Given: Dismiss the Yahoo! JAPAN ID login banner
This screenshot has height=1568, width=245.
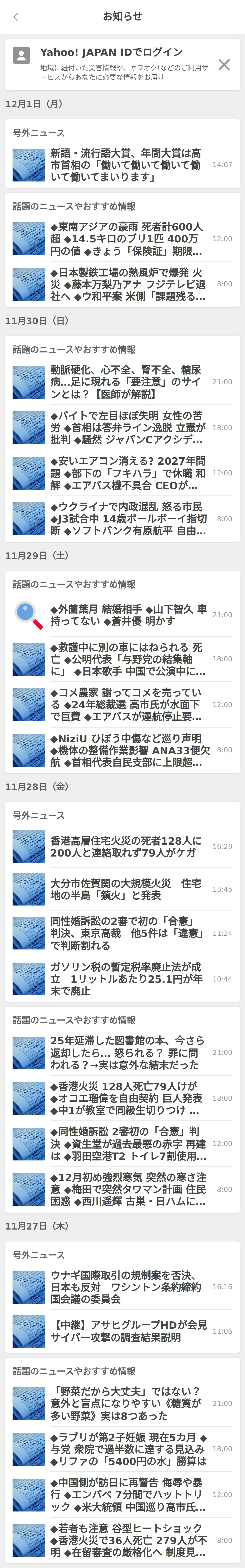Looking at the screenshot, I should [224, 64].
